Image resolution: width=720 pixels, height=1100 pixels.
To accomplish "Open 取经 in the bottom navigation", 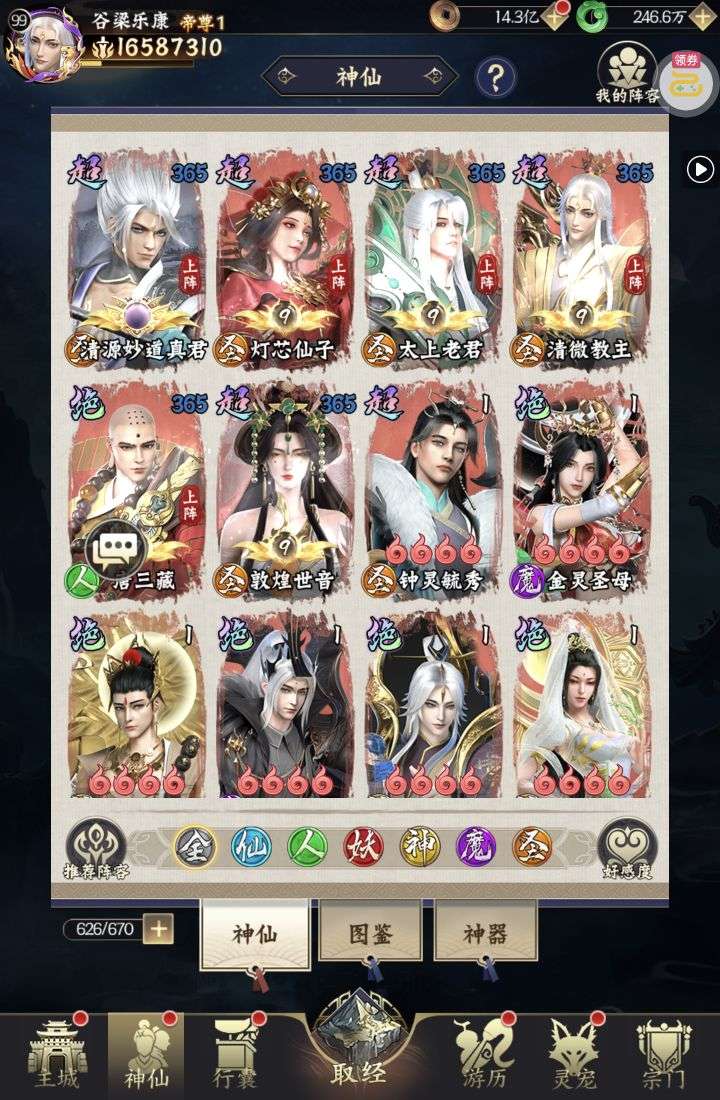I will (358, 1050).
